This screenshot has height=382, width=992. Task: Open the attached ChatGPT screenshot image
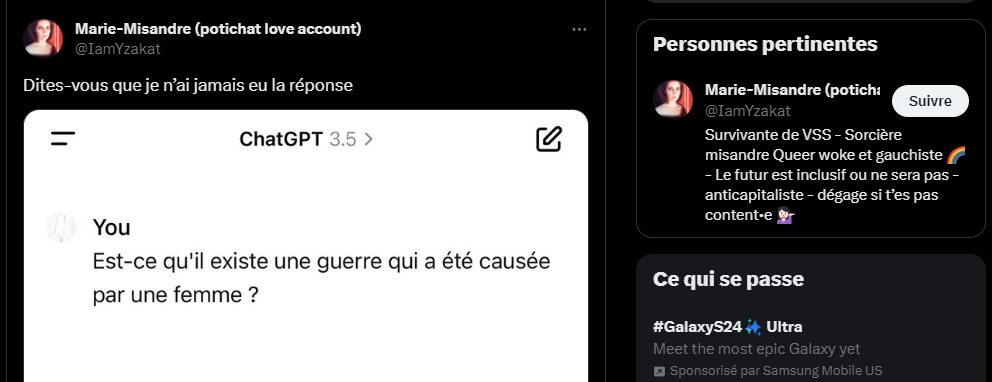pyautogui.click(x=306, y=246)
